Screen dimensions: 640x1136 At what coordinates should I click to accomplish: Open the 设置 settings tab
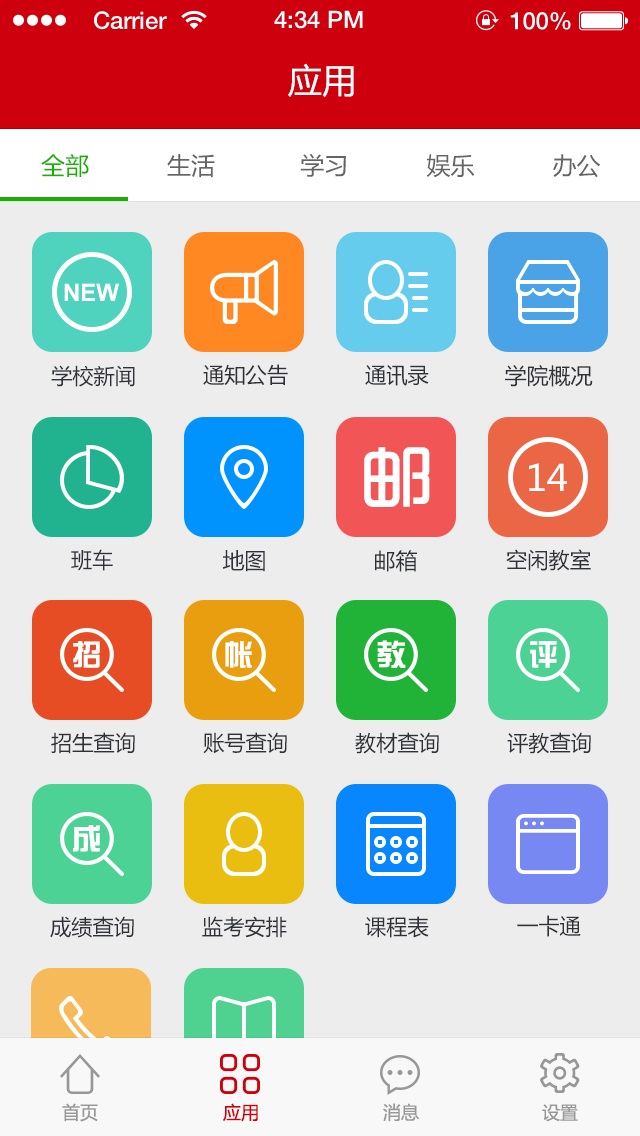click(560, 1088)
